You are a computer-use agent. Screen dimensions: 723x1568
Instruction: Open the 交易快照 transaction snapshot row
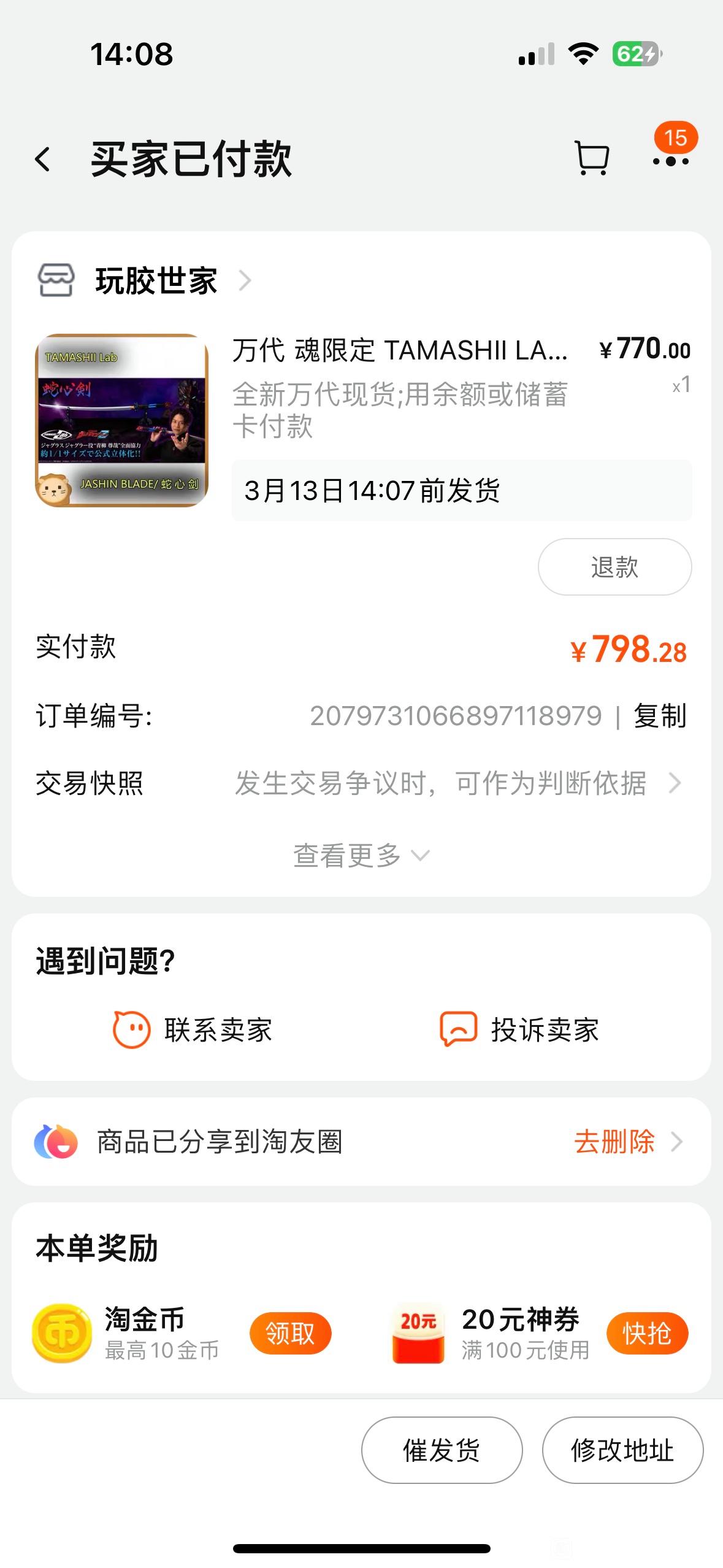361,783
